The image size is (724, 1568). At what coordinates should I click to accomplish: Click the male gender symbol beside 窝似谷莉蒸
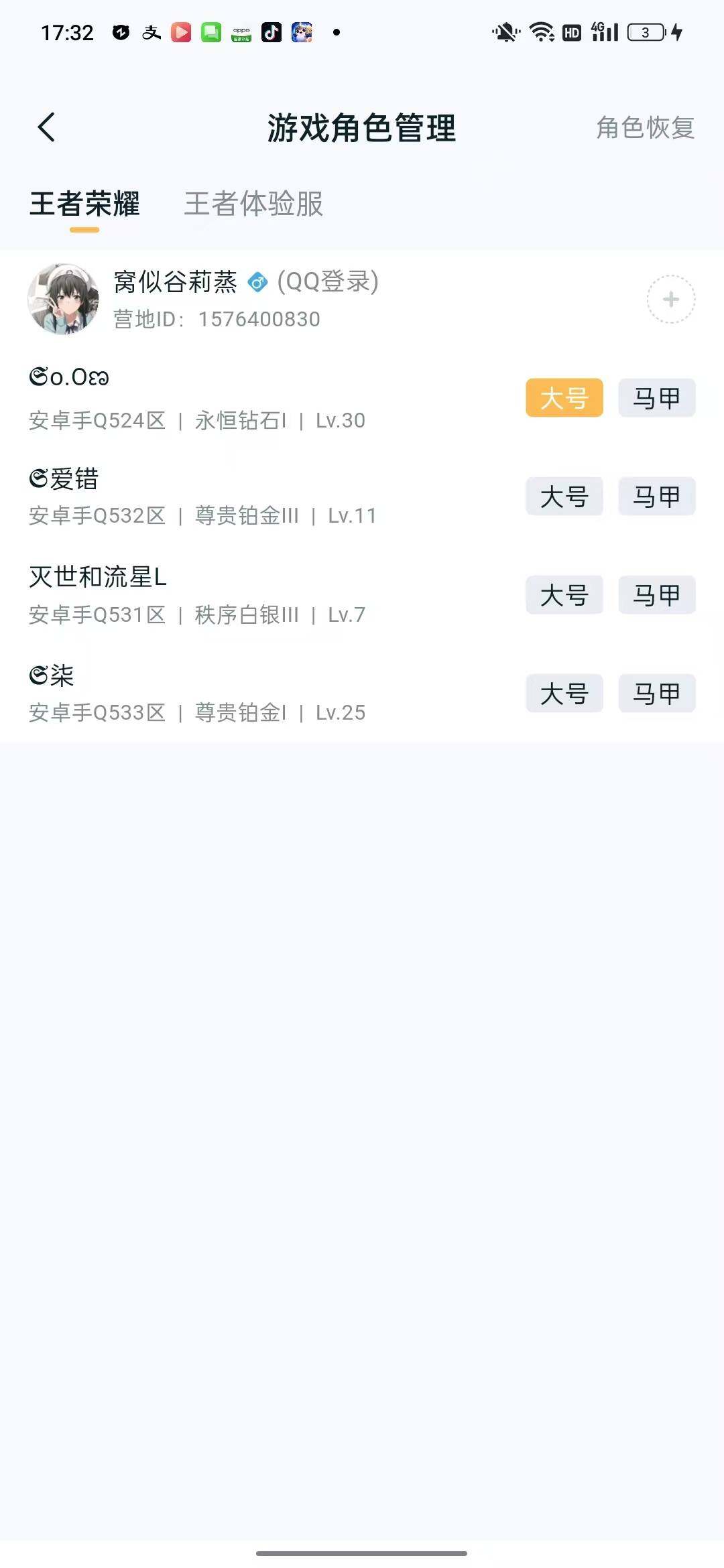(257, 282)
